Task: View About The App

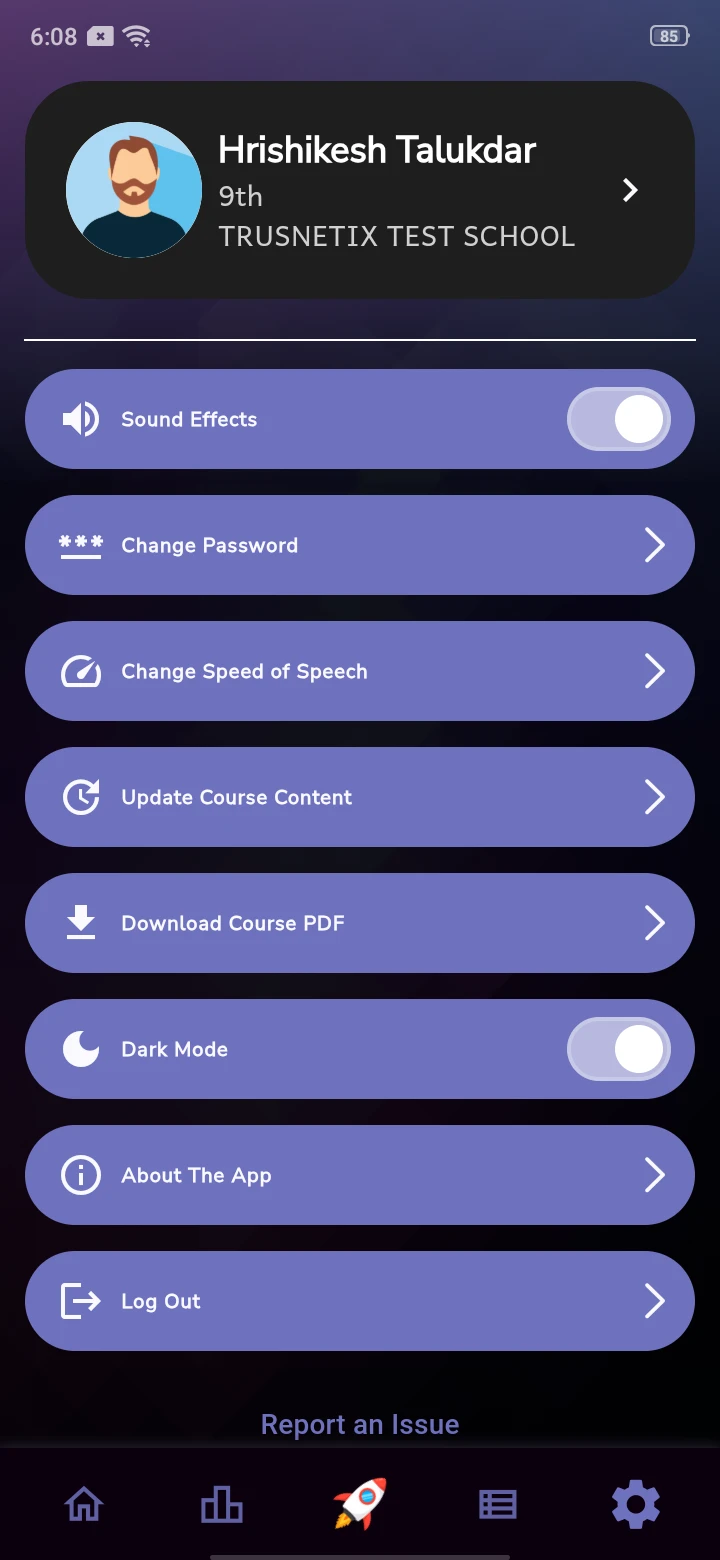Action: (360, 1175)
